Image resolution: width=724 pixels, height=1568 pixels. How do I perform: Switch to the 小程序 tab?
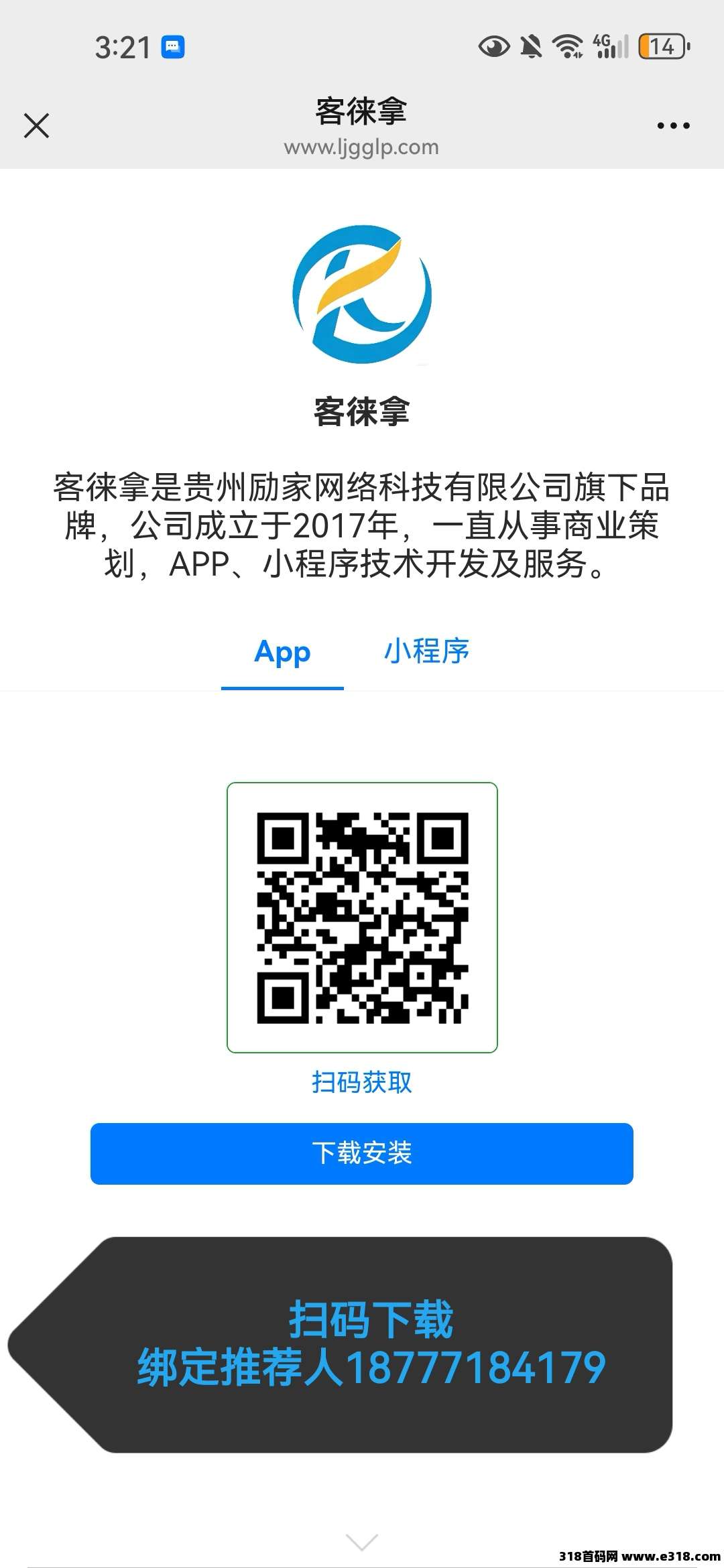426,652
